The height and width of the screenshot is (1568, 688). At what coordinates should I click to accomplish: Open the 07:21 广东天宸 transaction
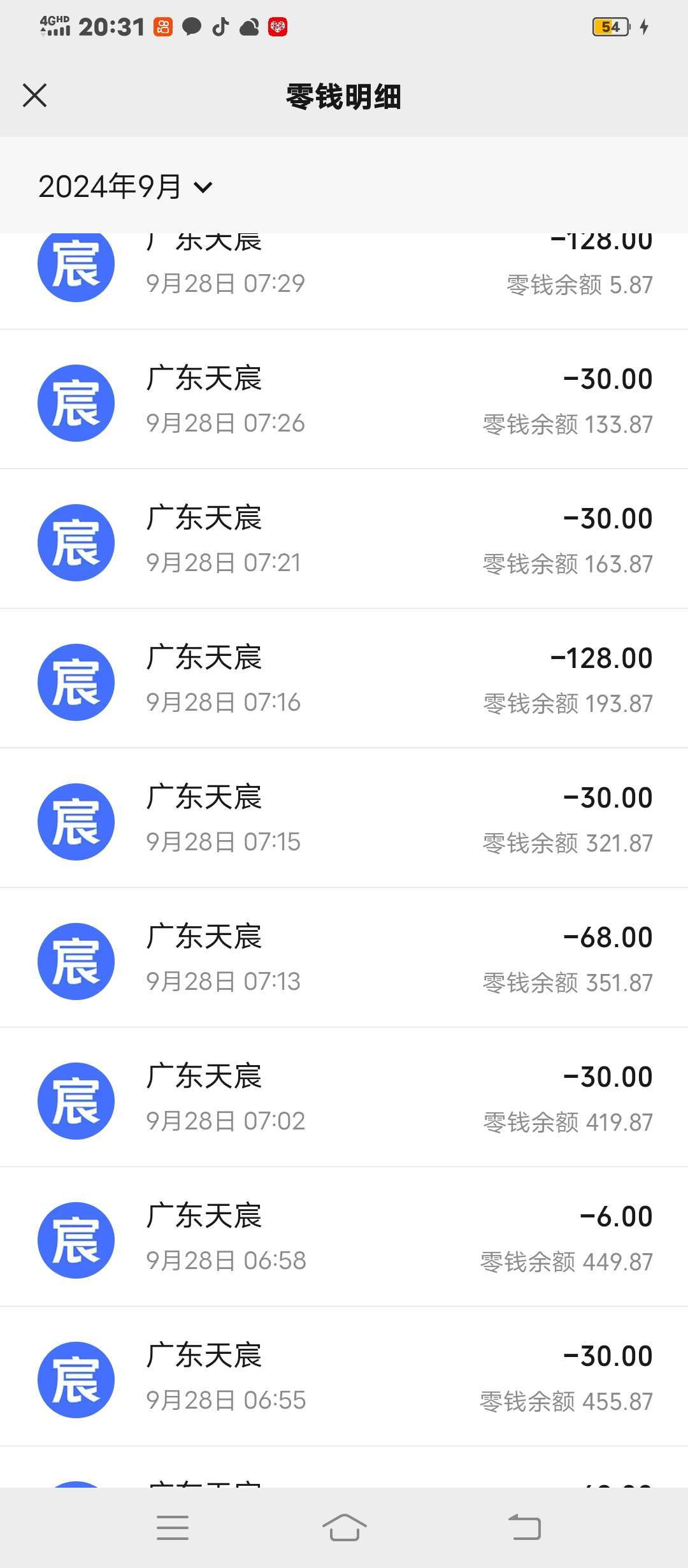pos(344,539)
